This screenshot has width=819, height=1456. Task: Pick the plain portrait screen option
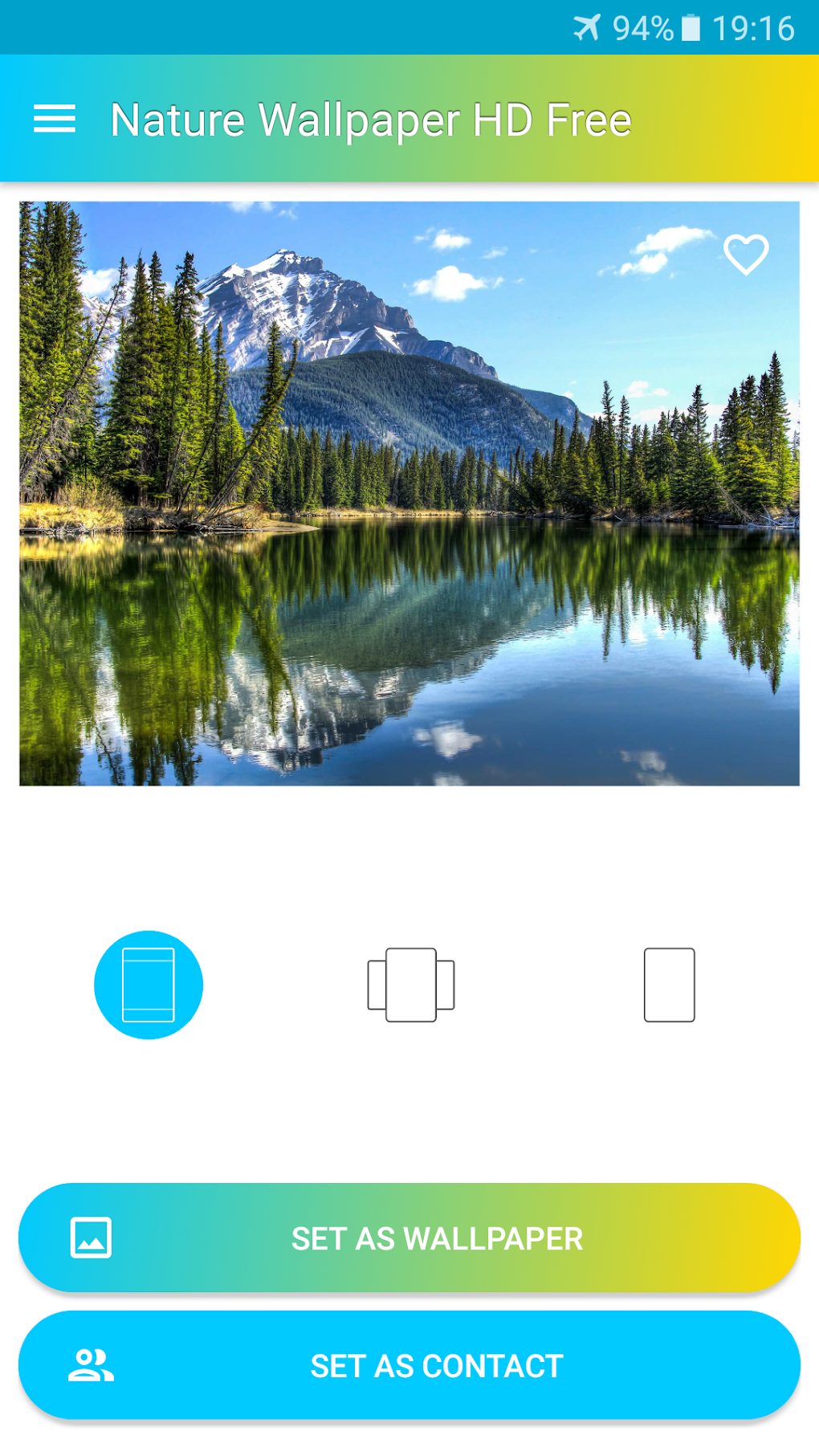[669, 985]
